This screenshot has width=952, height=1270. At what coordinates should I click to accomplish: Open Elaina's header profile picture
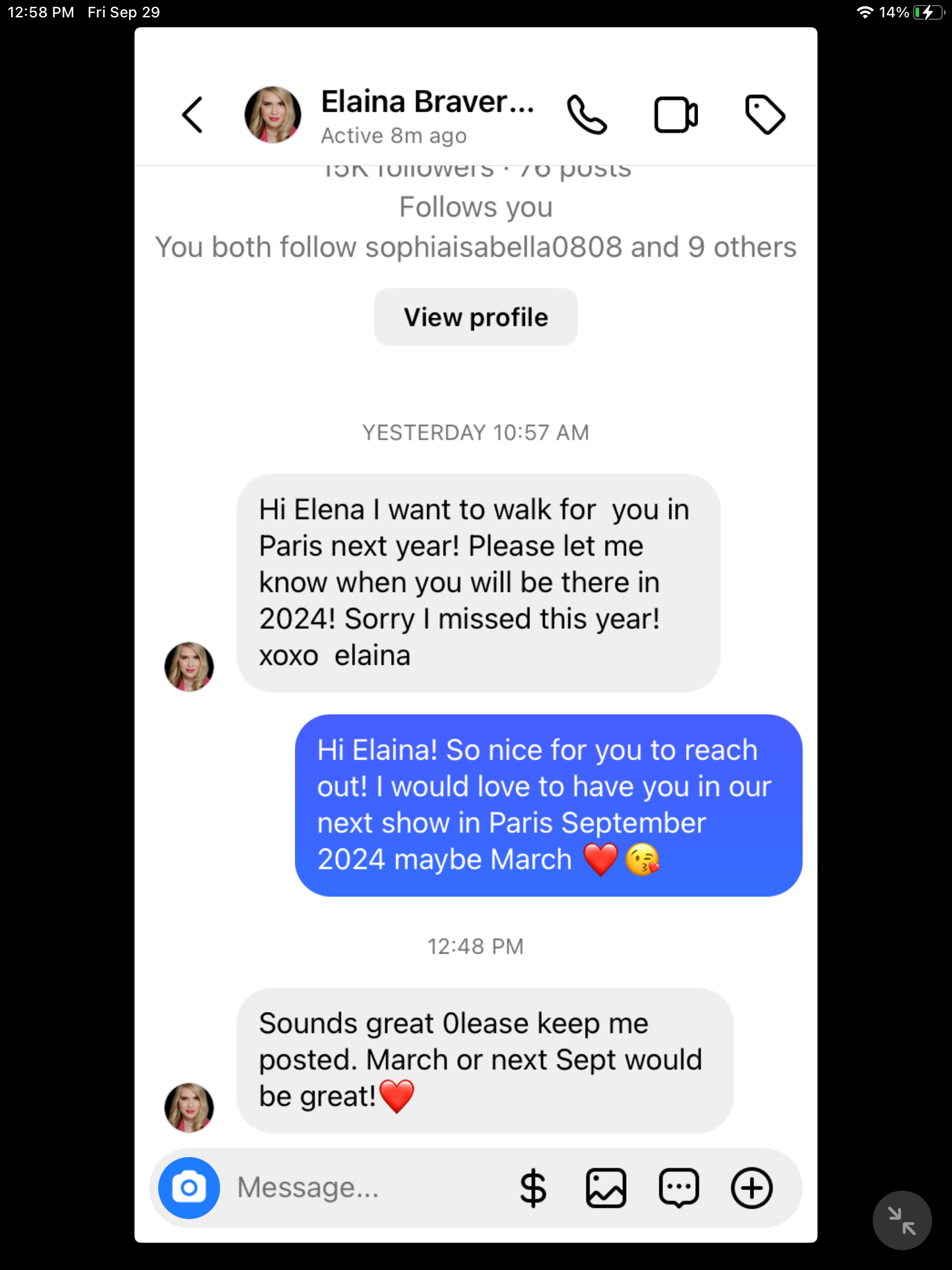click(x=273, y=115)
